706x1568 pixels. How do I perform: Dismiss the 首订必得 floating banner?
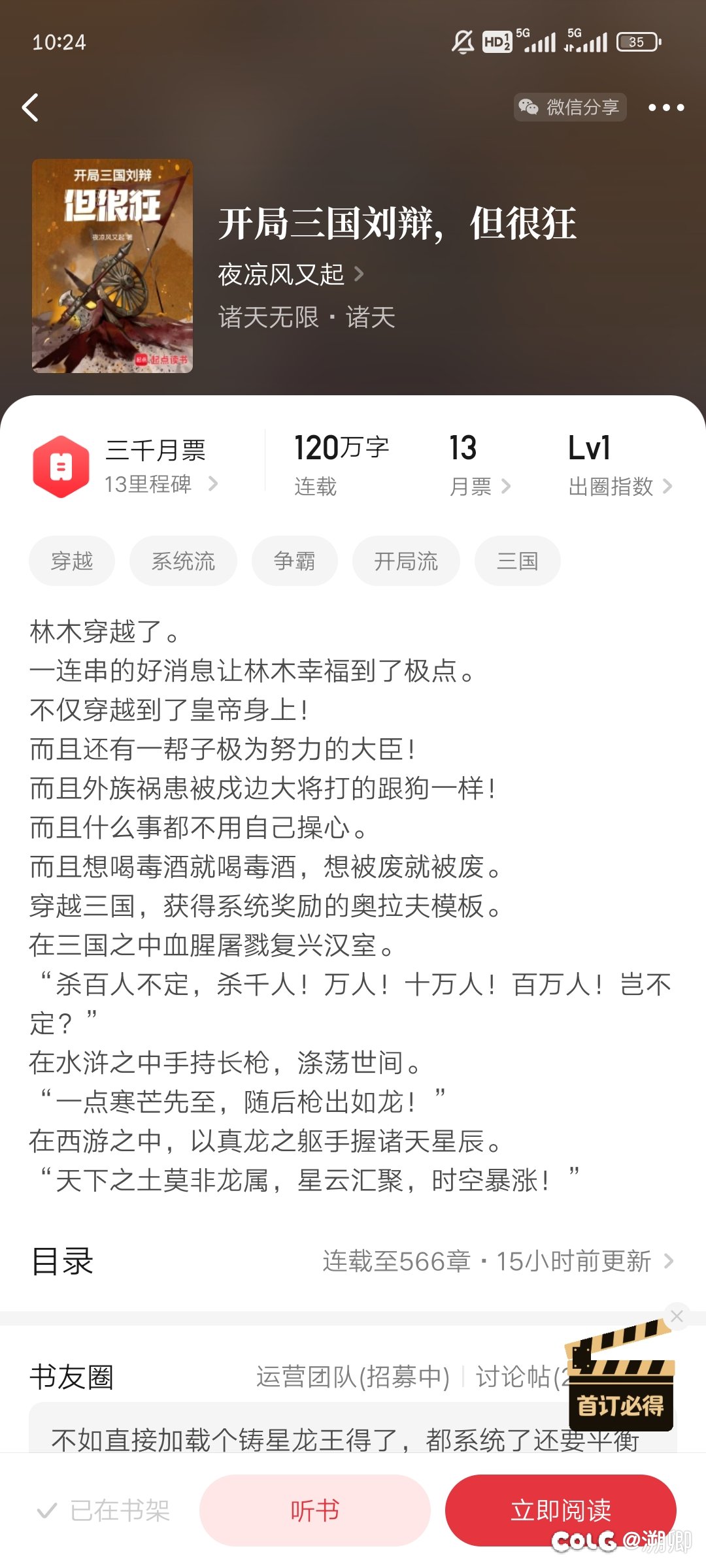(677, 1316)
